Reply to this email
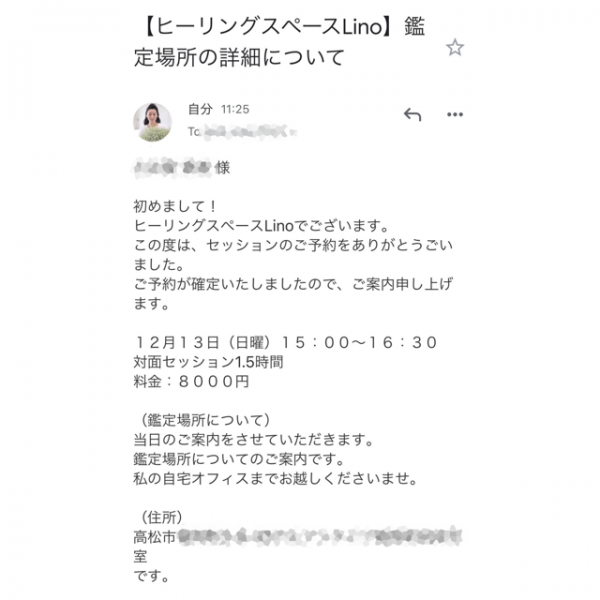Viewport: 600px width, 600px height. coord(412,116)
